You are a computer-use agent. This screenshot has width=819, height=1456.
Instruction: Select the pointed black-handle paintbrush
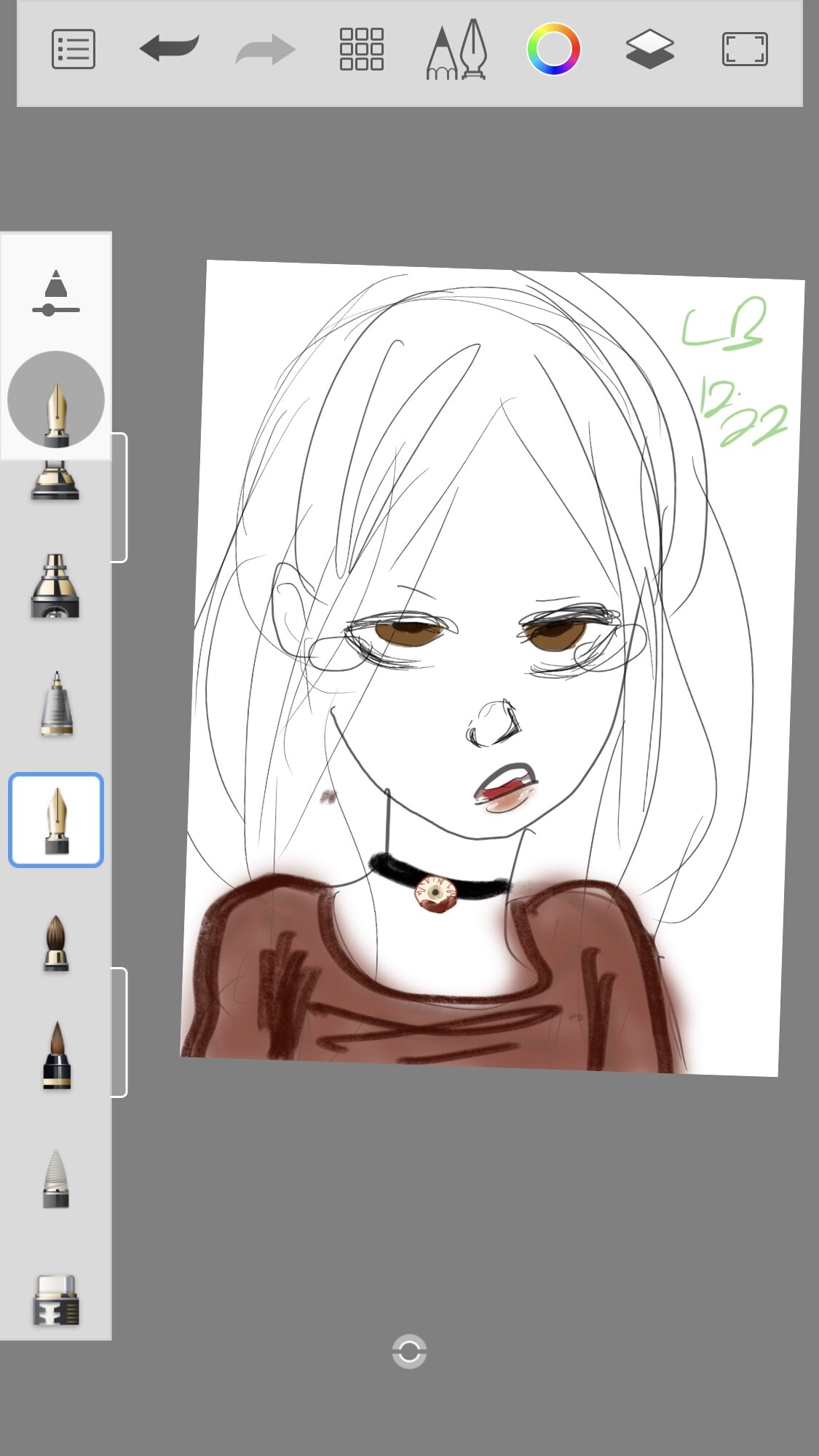coord(56,1056)
